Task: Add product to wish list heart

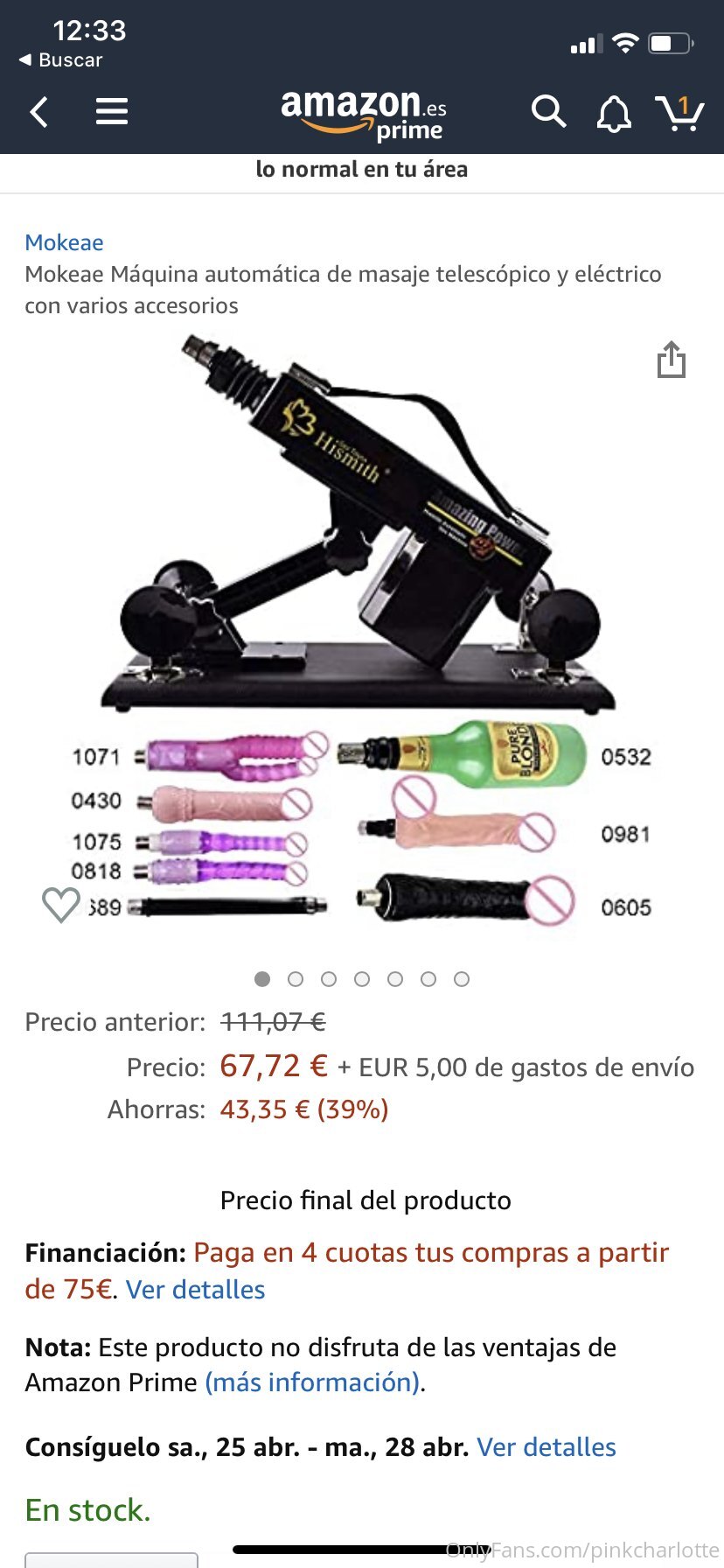Action: point(61,904)
